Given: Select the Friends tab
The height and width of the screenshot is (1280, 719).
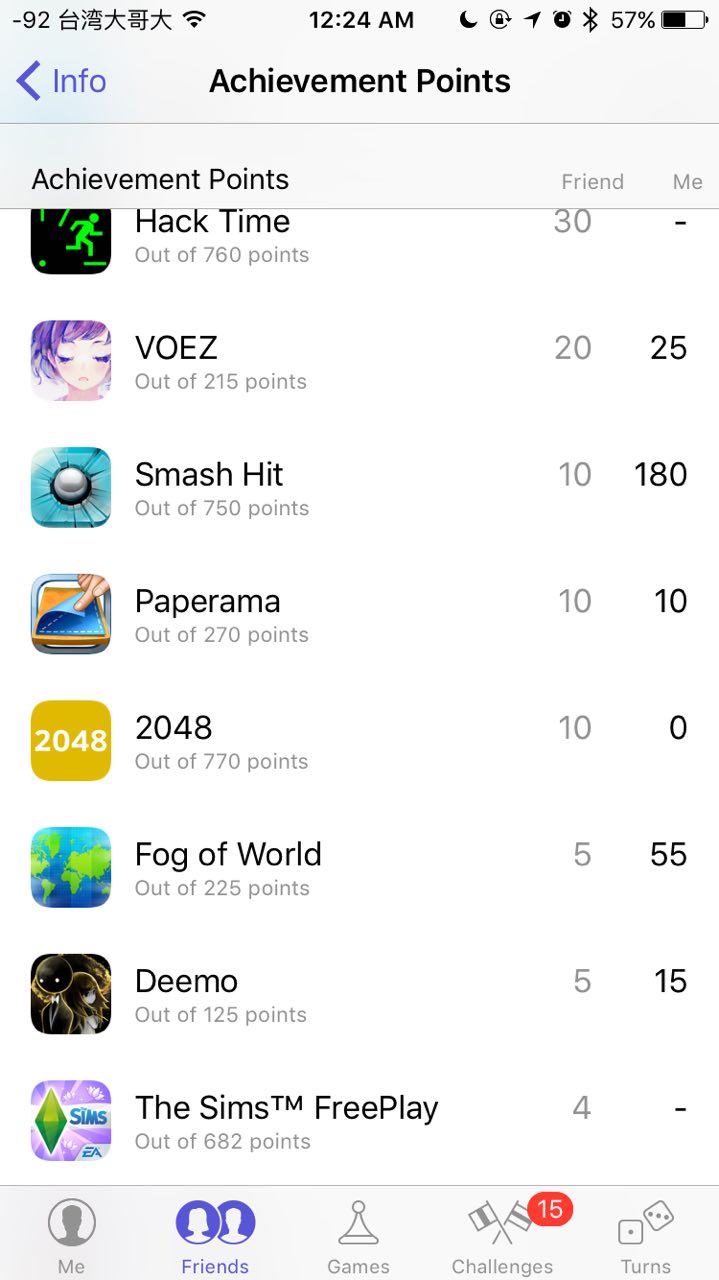Looking at the screenshot, I should point(215,1235).
